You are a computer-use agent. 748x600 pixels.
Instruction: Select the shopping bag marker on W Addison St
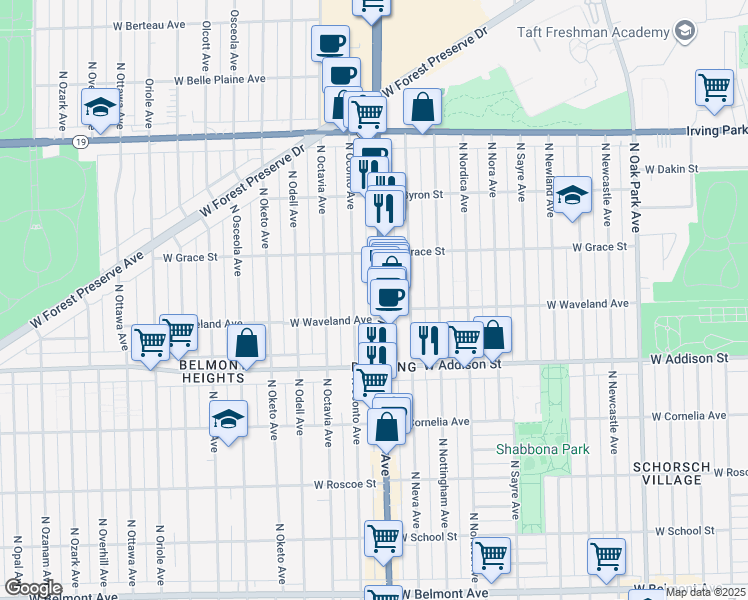coord(493,335)
